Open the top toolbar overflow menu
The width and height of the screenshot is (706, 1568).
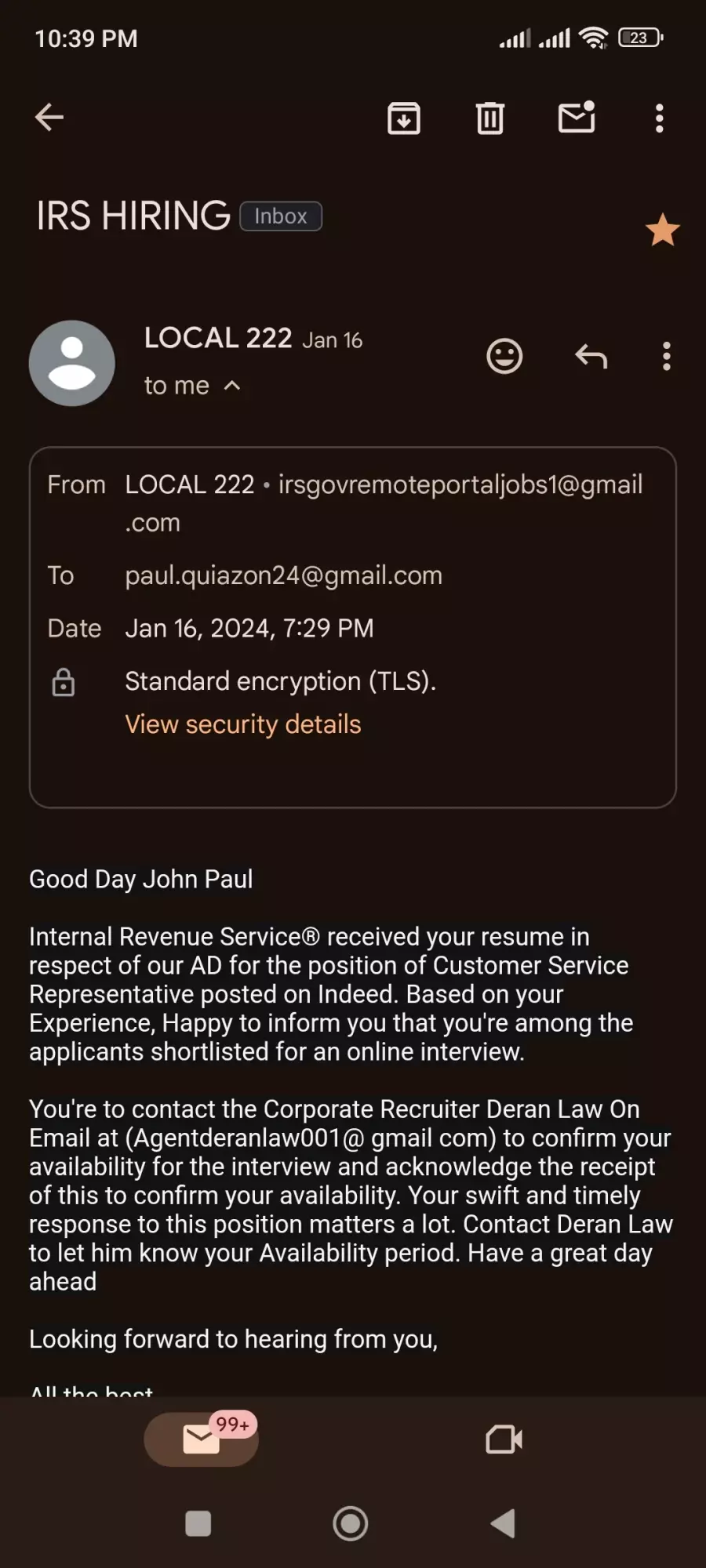tap(660, 118)
